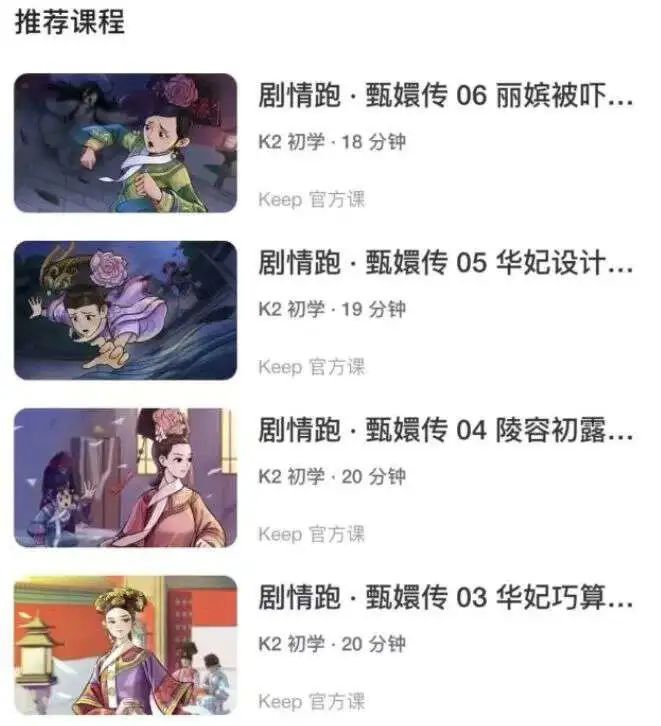Screen dimensions: 661x726
Task: Open the 甄嬛传 06 丽嫔被吓 course
Action: point(446,98)
